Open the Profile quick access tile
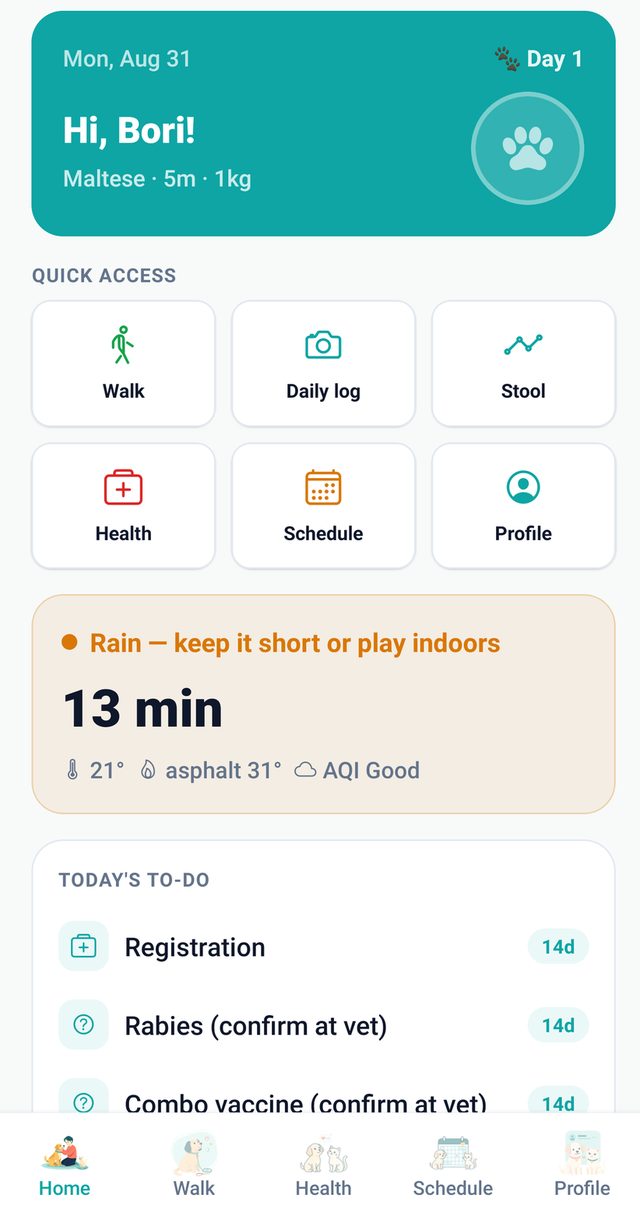 click(x=523, y=506)
